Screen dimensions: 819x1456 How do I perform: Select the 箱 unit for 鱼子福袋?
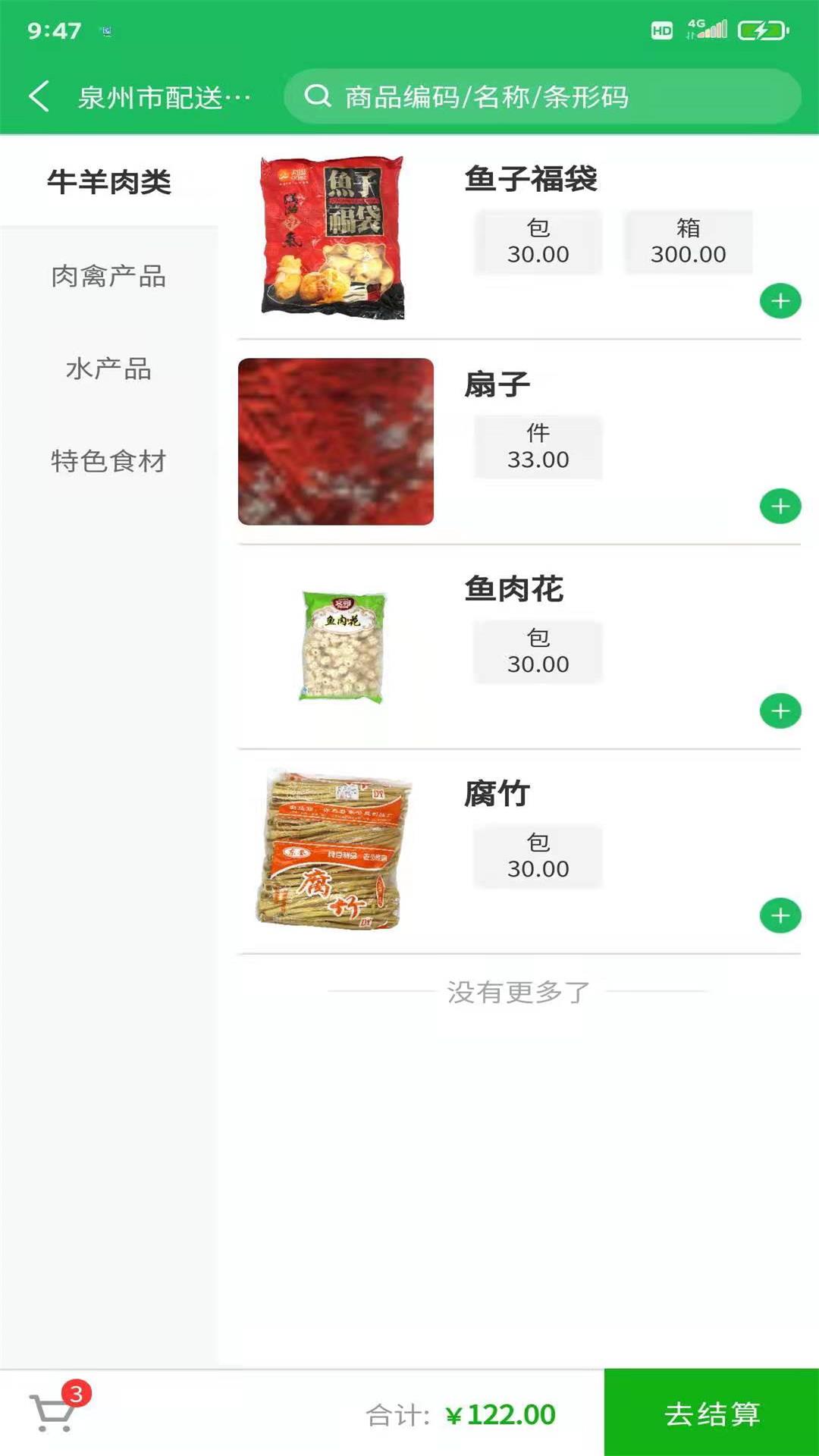pos(687,241)
